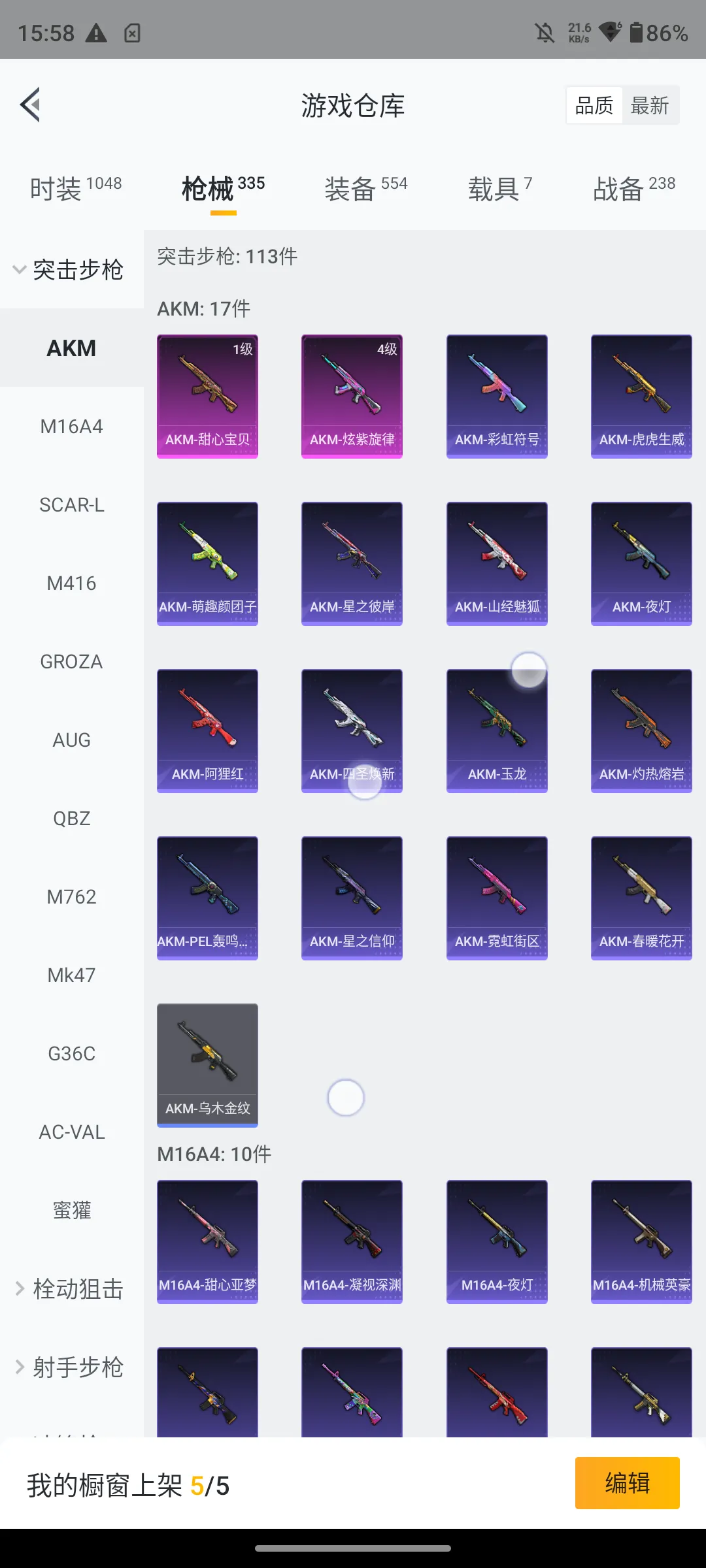Viewport: 706px width, 1568px height.
Task: Switch to the 载具 tab
Action: (499, 189)
